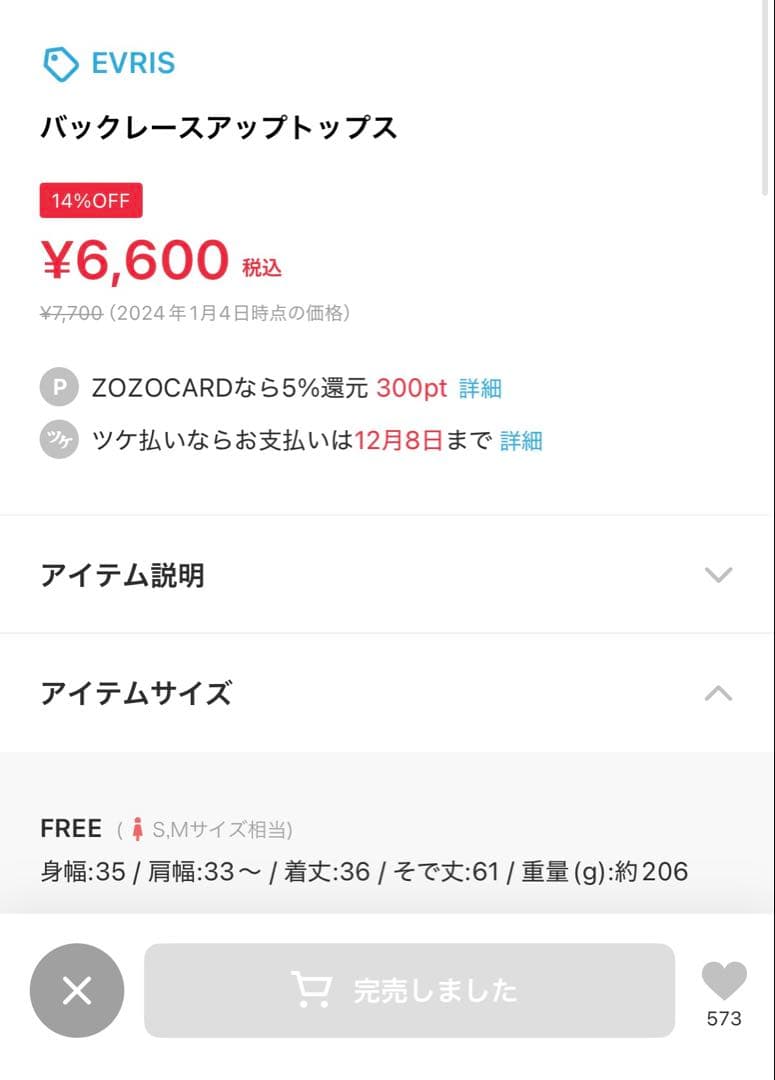The height and width of the screenshot is (1080, 775).
Task: View ZOZOCARD 5% reward details (詳細)
Action: point(480,389)
